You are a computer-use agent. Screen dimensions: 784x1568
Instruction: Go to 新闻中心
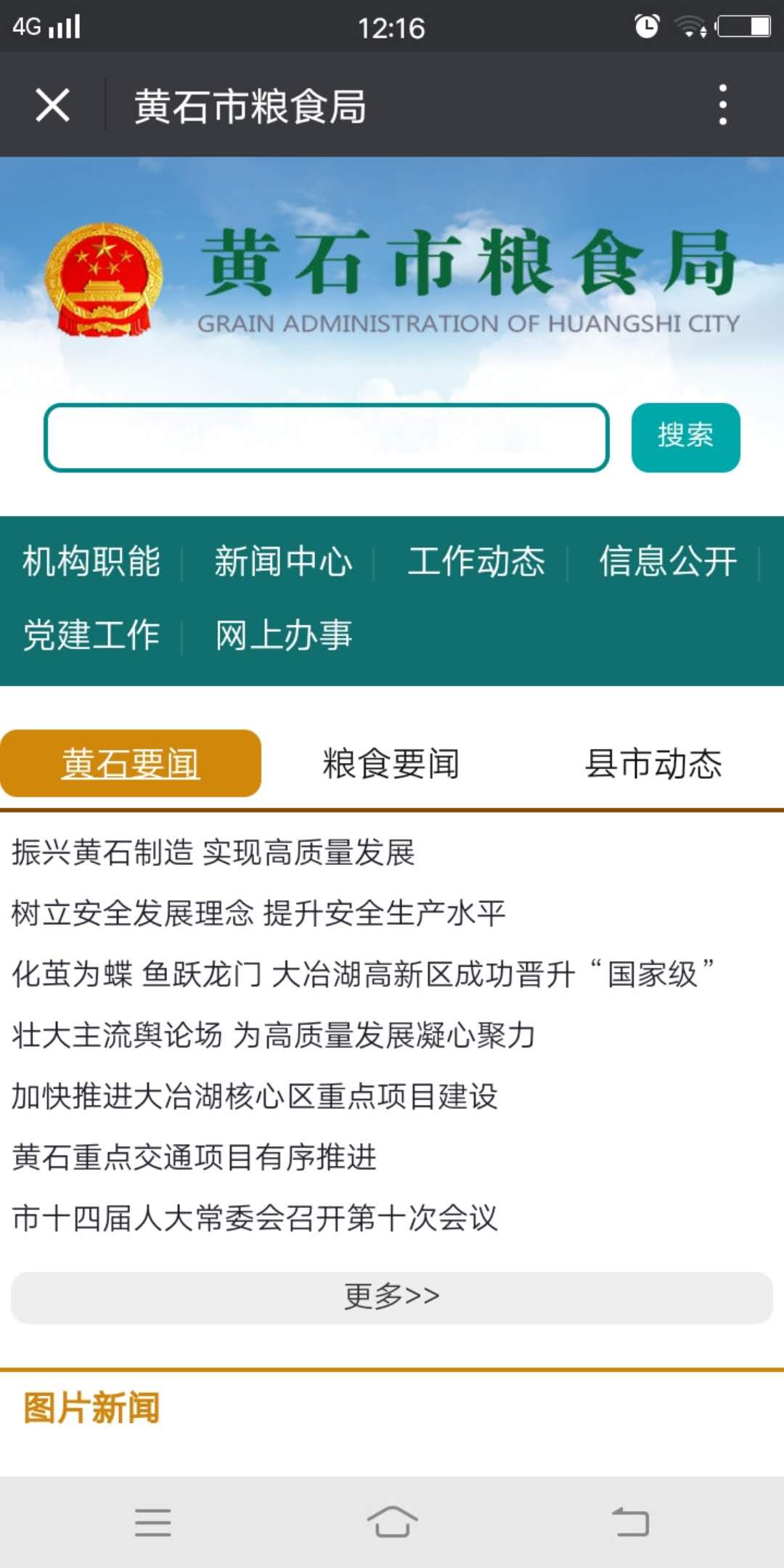pyautogui.click(x=283, y=562)
